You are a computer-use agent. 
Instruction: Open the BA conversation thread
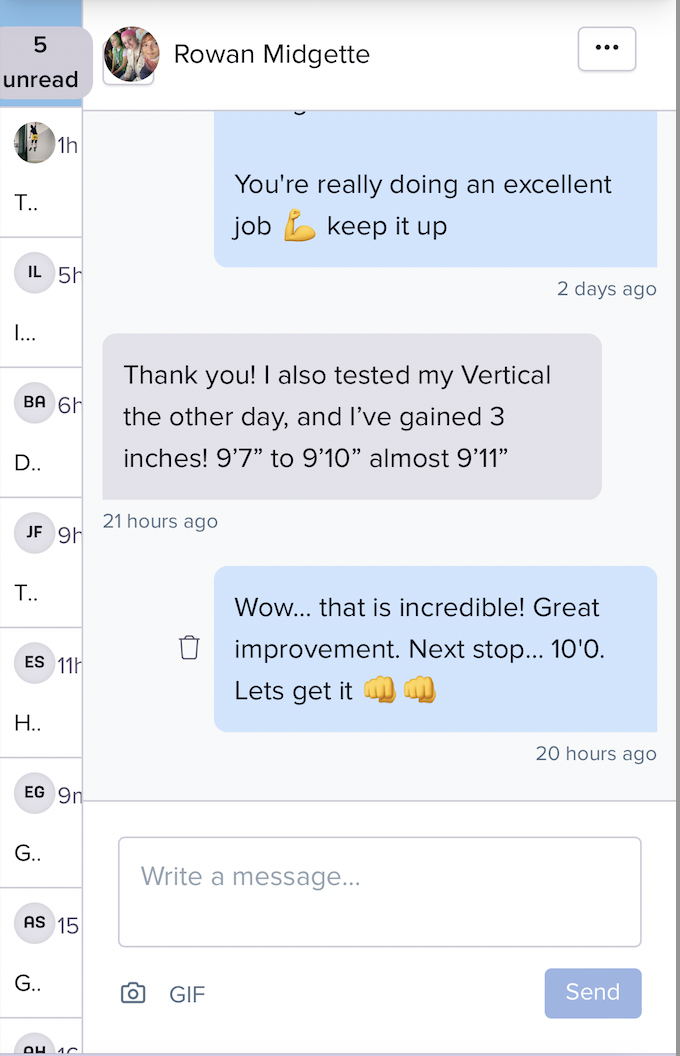pos(41,432)
